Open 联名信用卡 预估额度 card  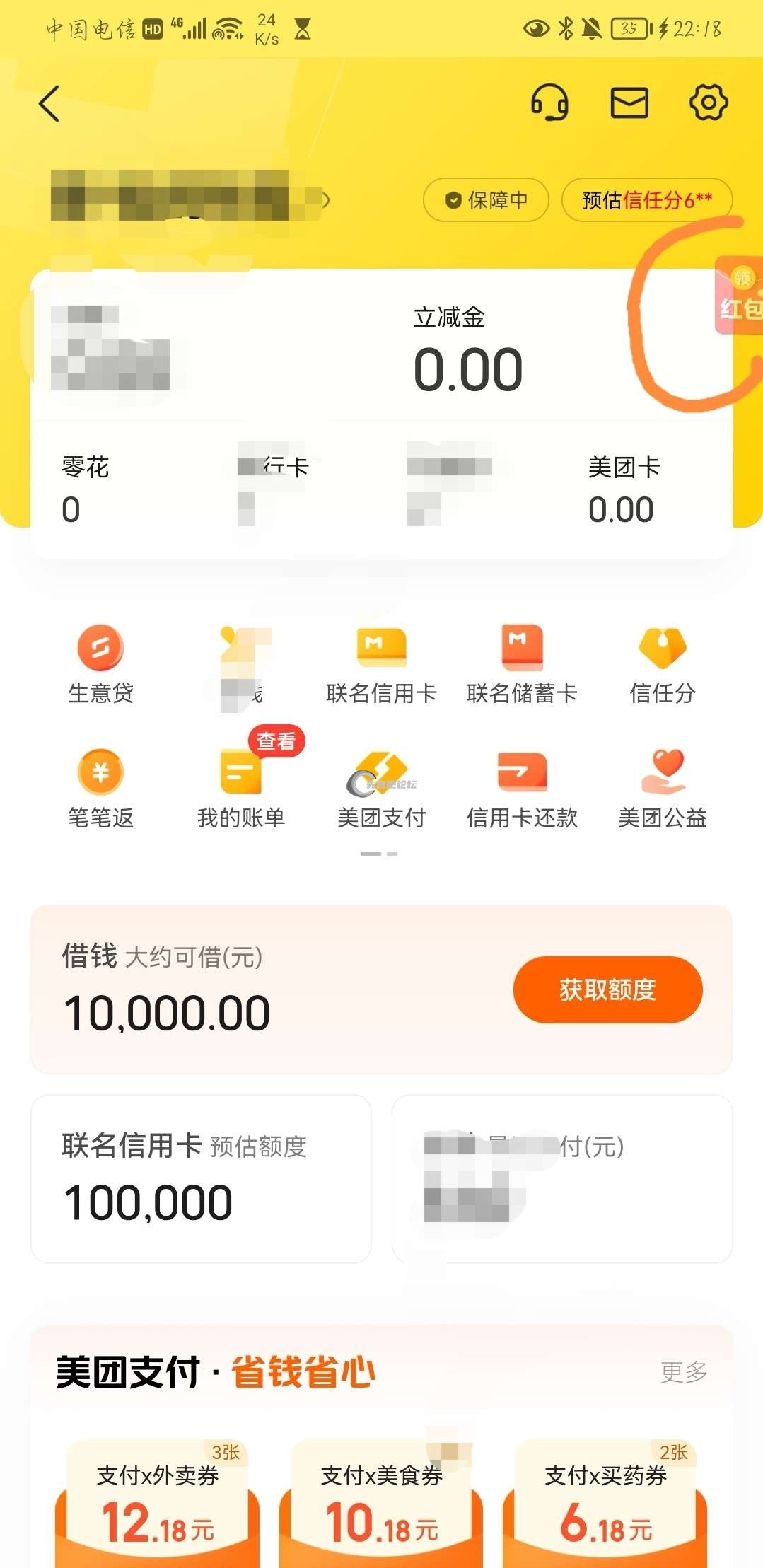(x=201, y=1178)
